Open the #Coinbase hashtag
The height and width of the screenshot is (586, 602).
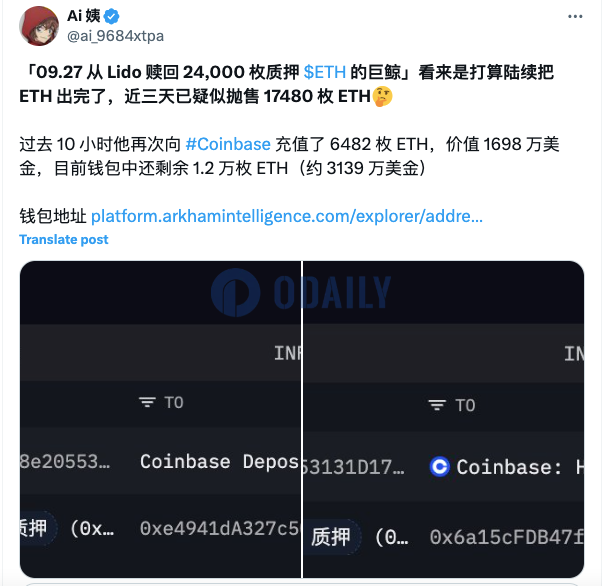tap(228, 144)
